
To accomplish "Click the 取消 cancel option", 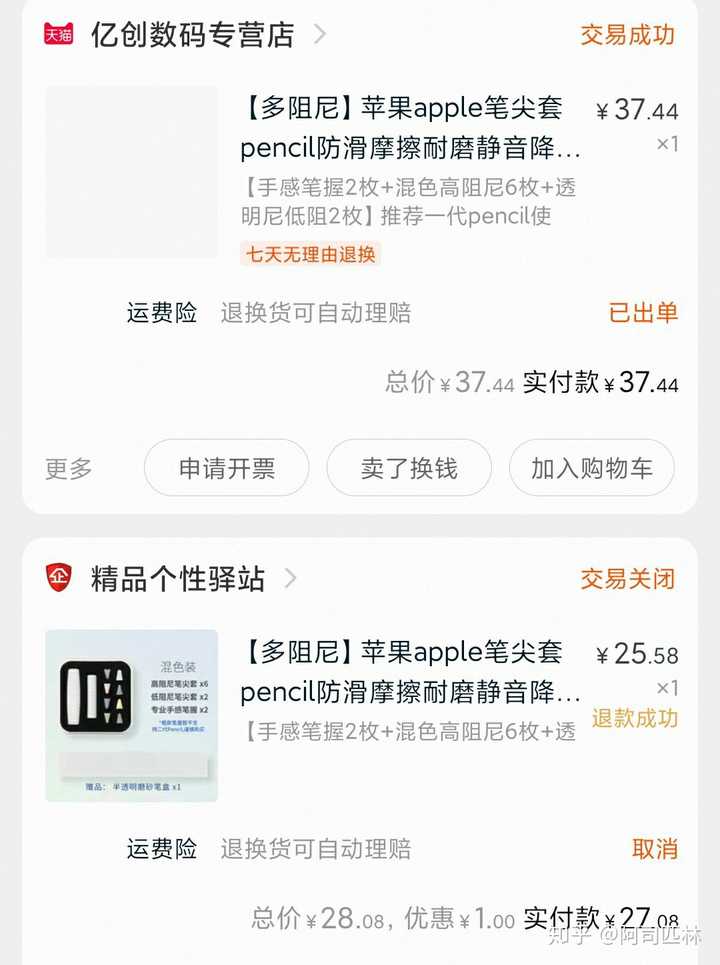I will tap(655, 849).
